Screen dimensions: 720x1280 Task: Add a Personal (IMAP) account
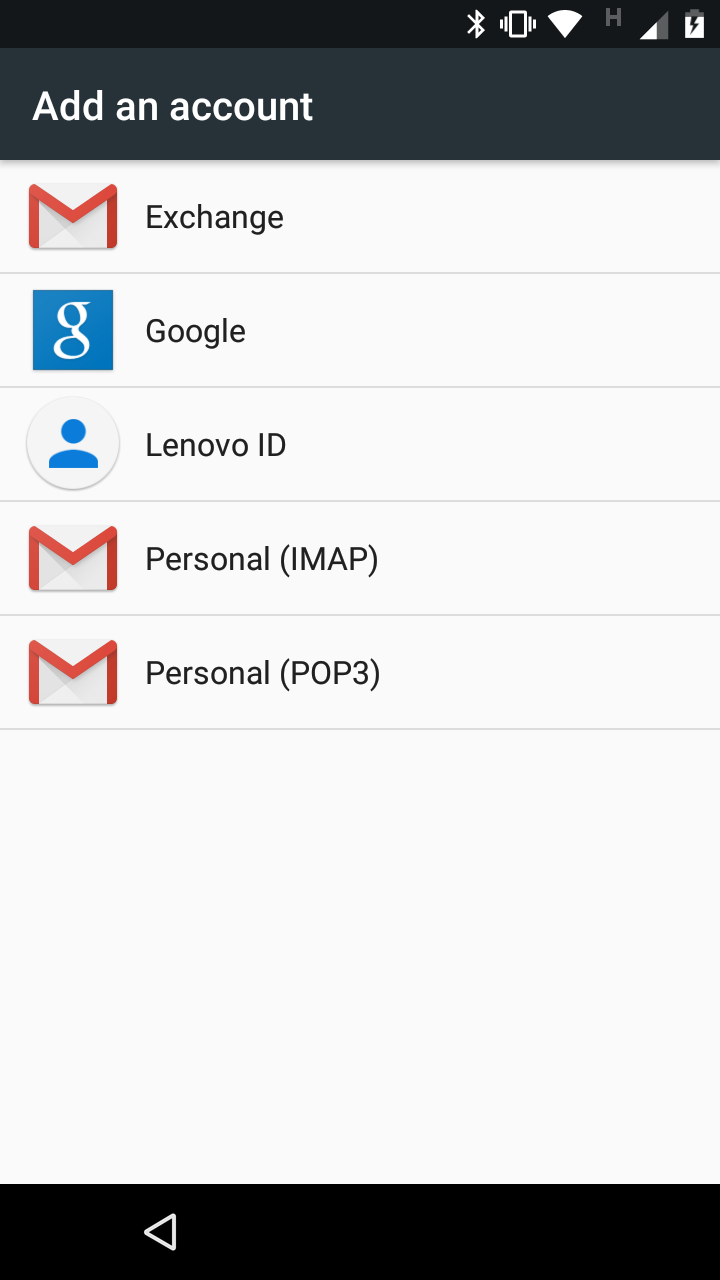360,559
